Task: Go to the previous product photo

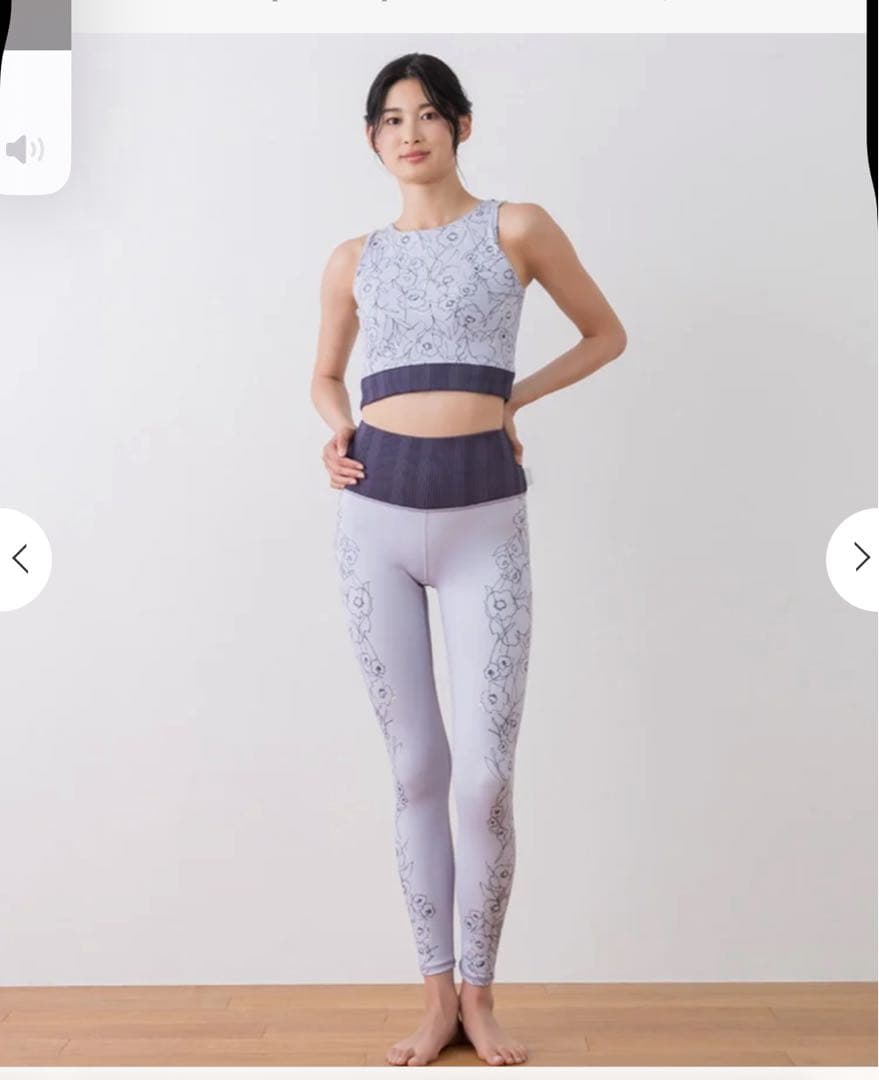Action: coord(20,559)
